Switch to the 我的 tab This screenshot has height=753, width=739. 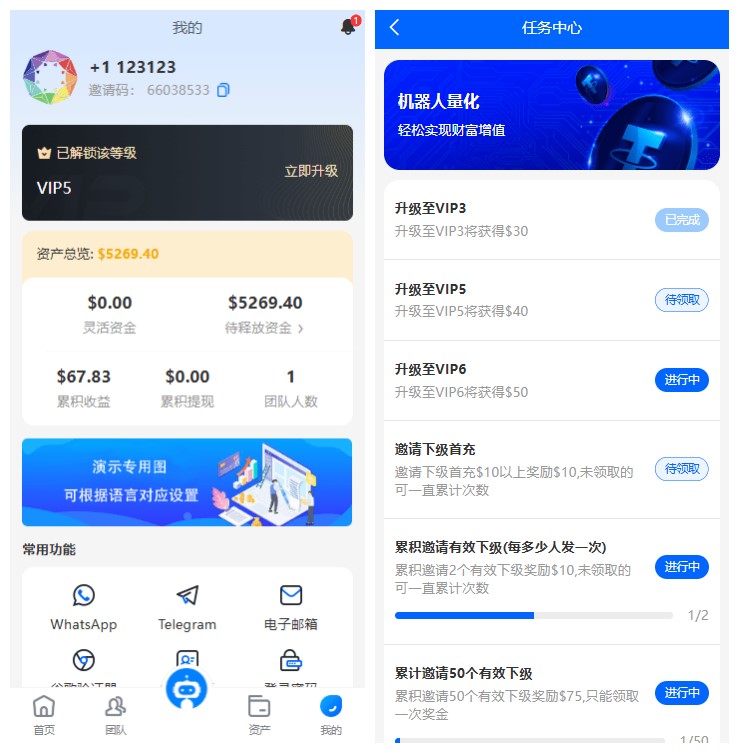click(x=331, y=715)
